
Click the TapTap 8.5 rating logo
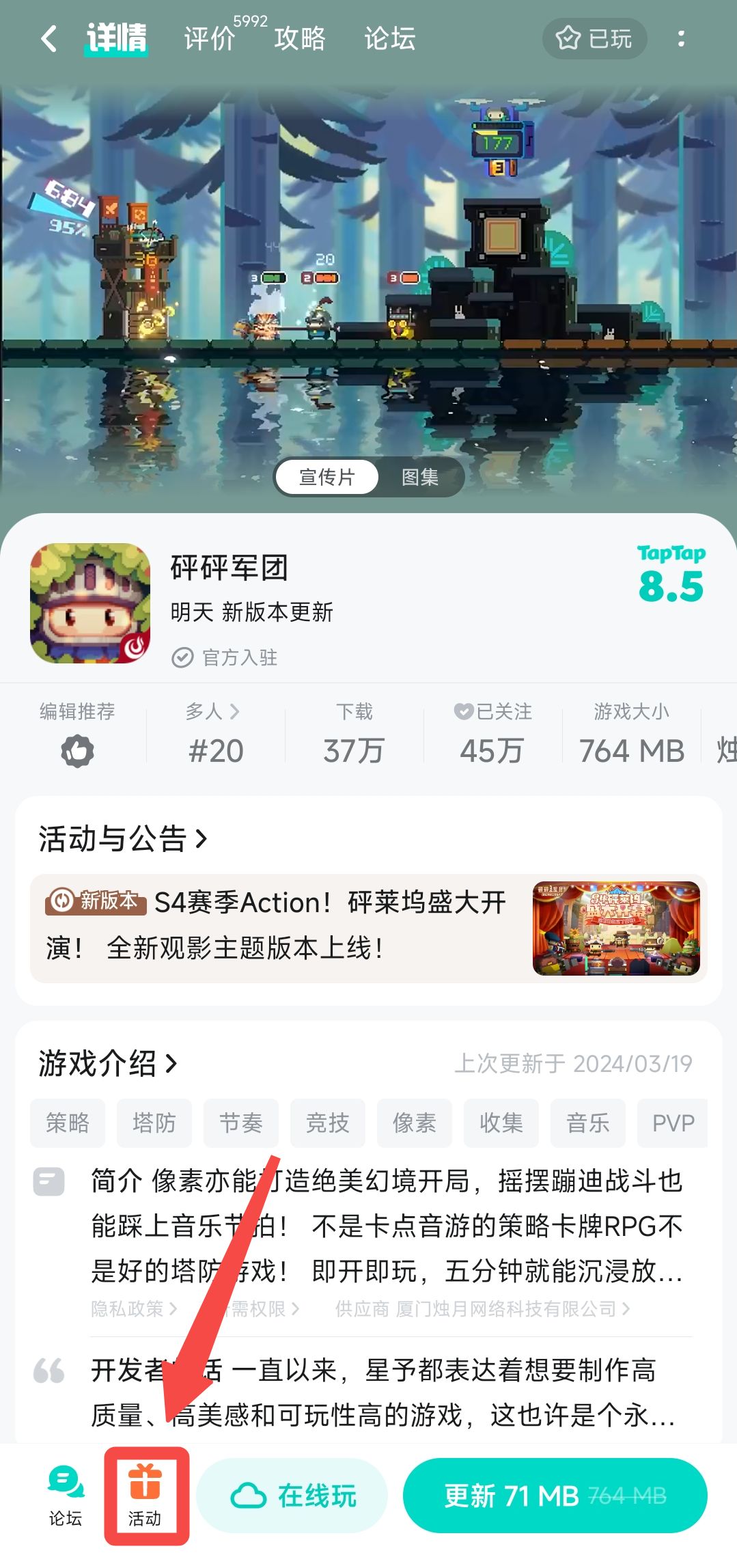click(672, 570)
